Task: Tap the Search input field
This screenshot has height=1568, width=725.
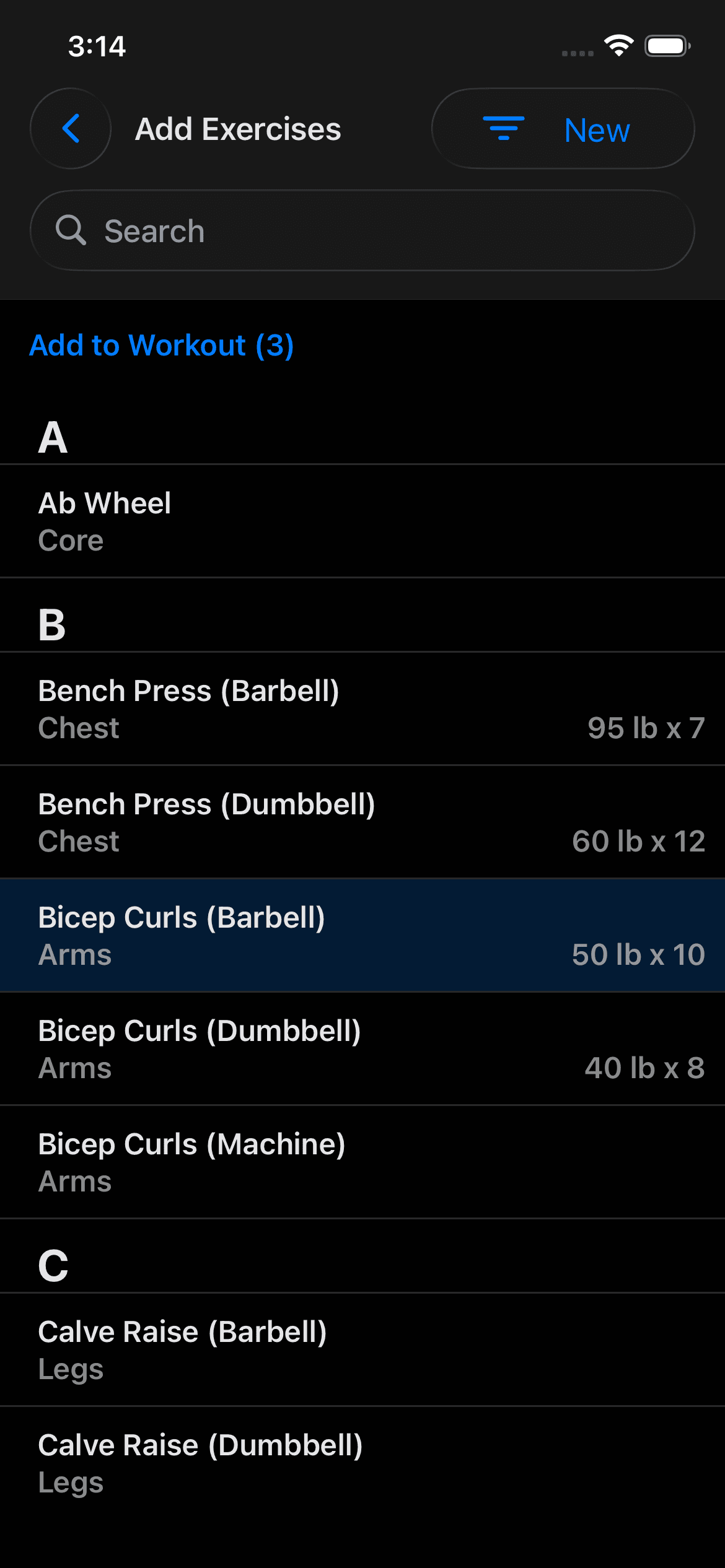Action: [362, 230]
